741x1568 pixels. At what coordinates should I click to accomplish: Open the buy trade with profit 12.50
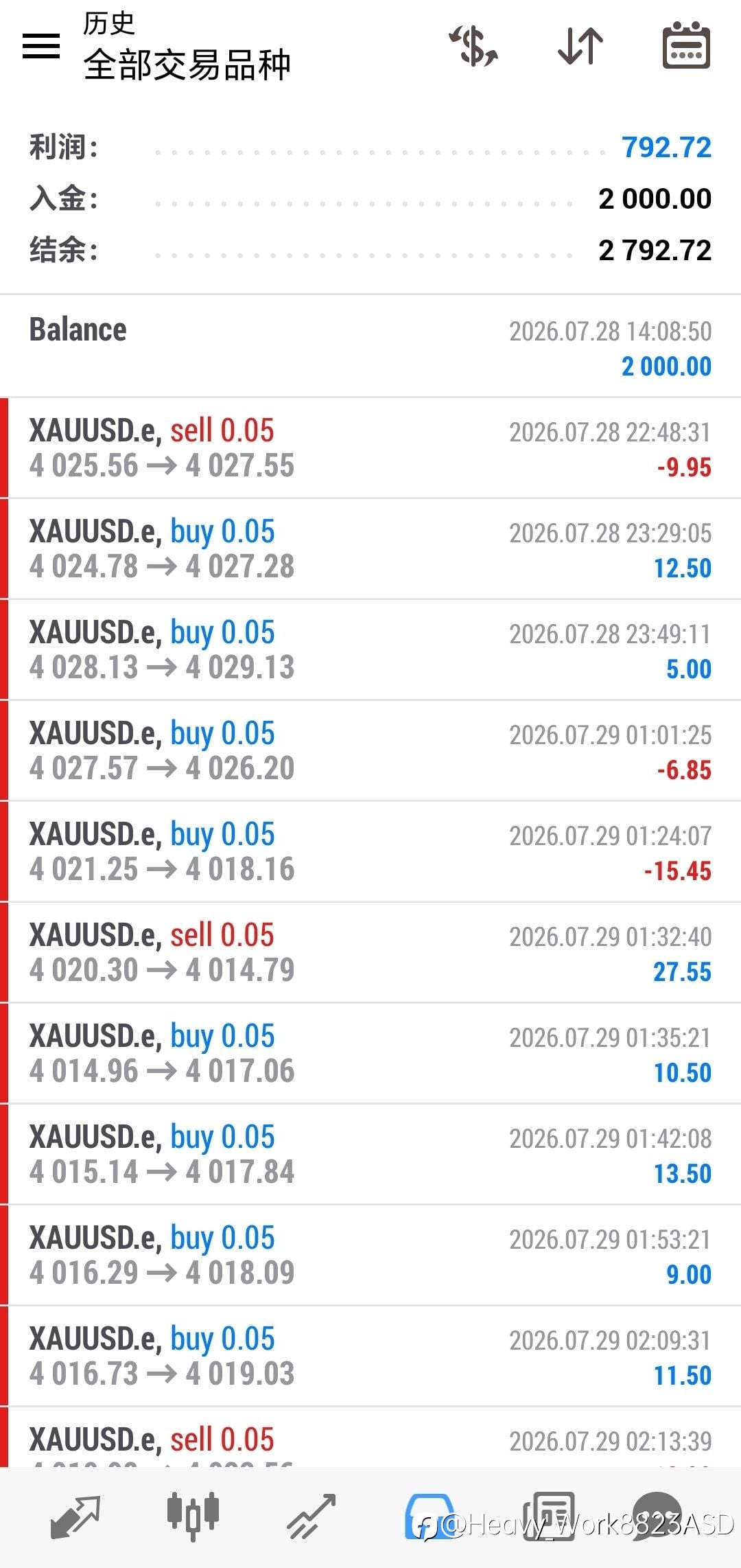(x=370, y=549)
